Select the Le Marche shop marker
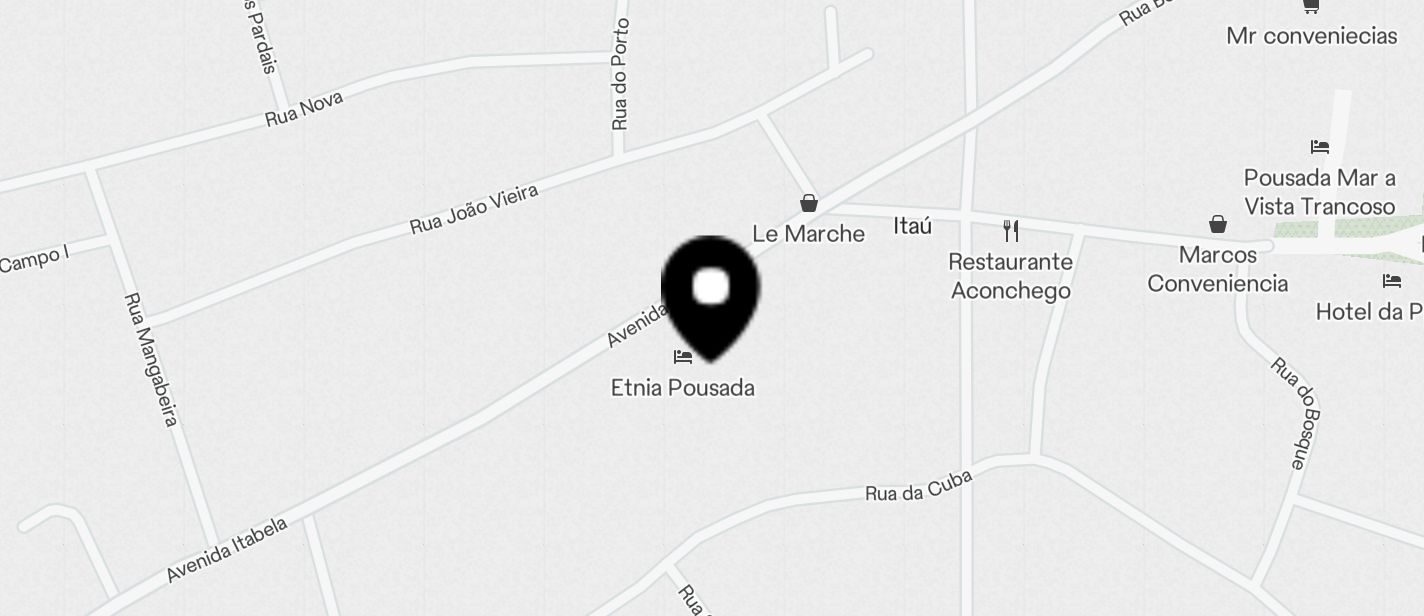1424x616 pixels. (x=809, y=205)
